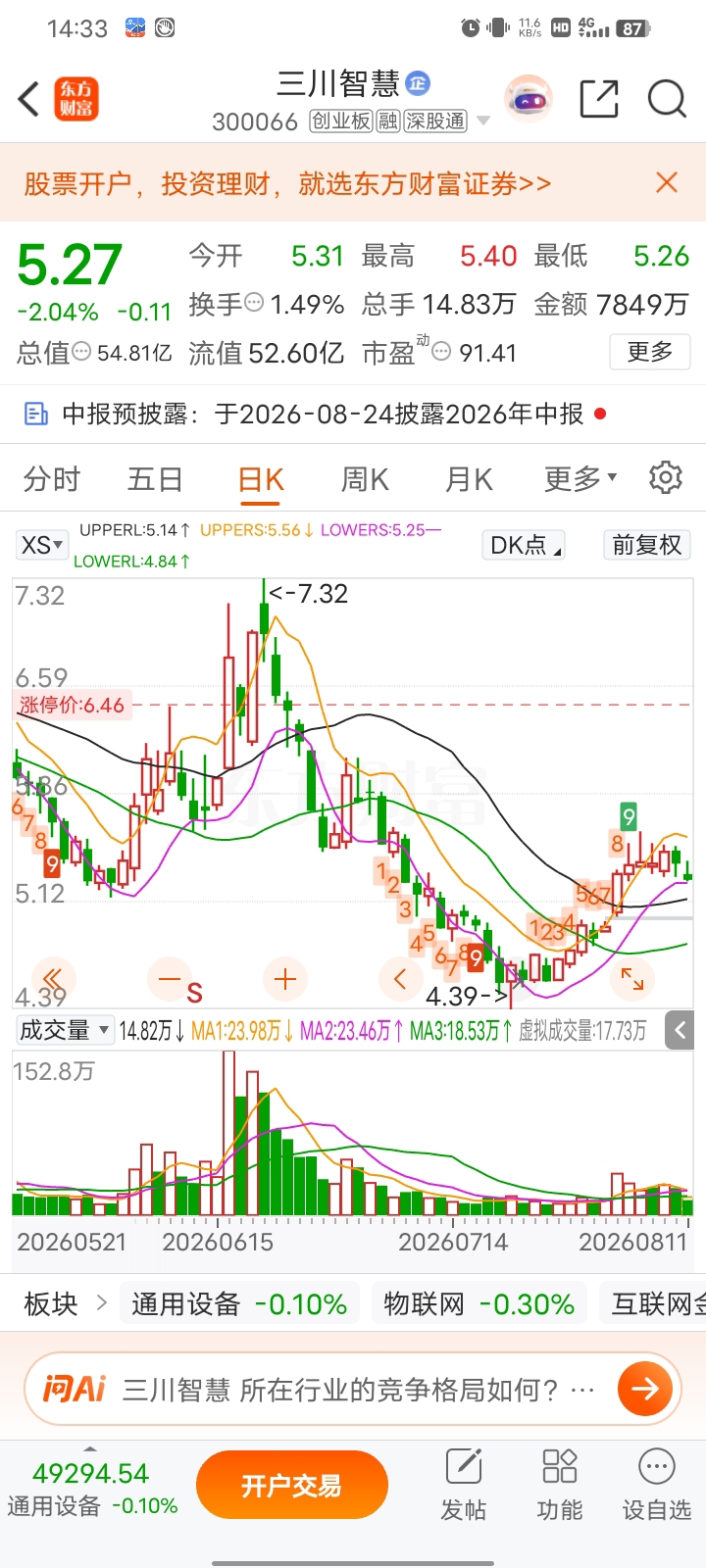Open the AI robot assistant icon

(x=529, y=99)
